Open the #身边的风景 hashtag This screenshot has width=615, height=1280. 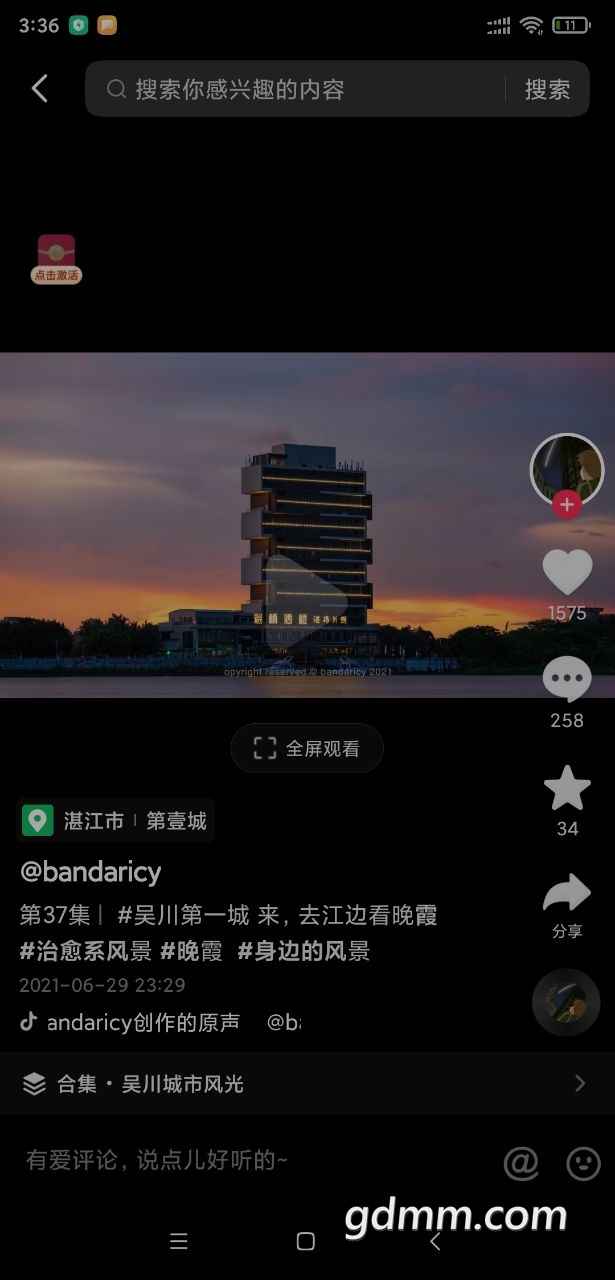pyautogui.click(x=303, y=951)
